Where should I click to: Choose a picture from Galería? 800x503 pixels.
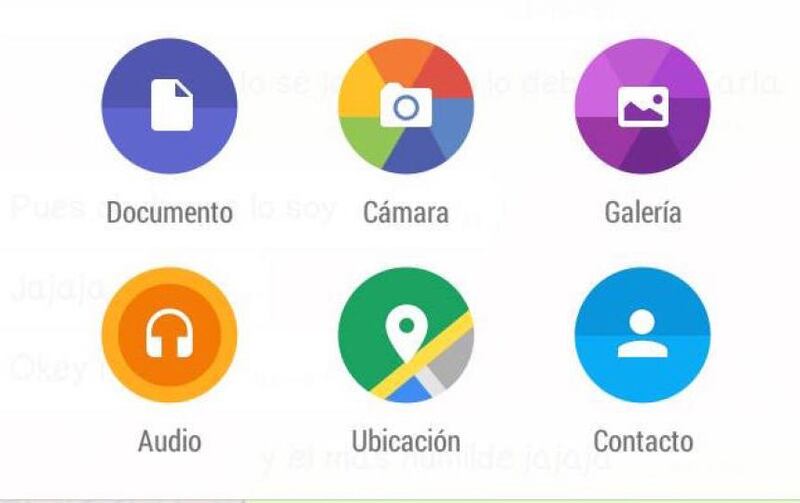642,106
